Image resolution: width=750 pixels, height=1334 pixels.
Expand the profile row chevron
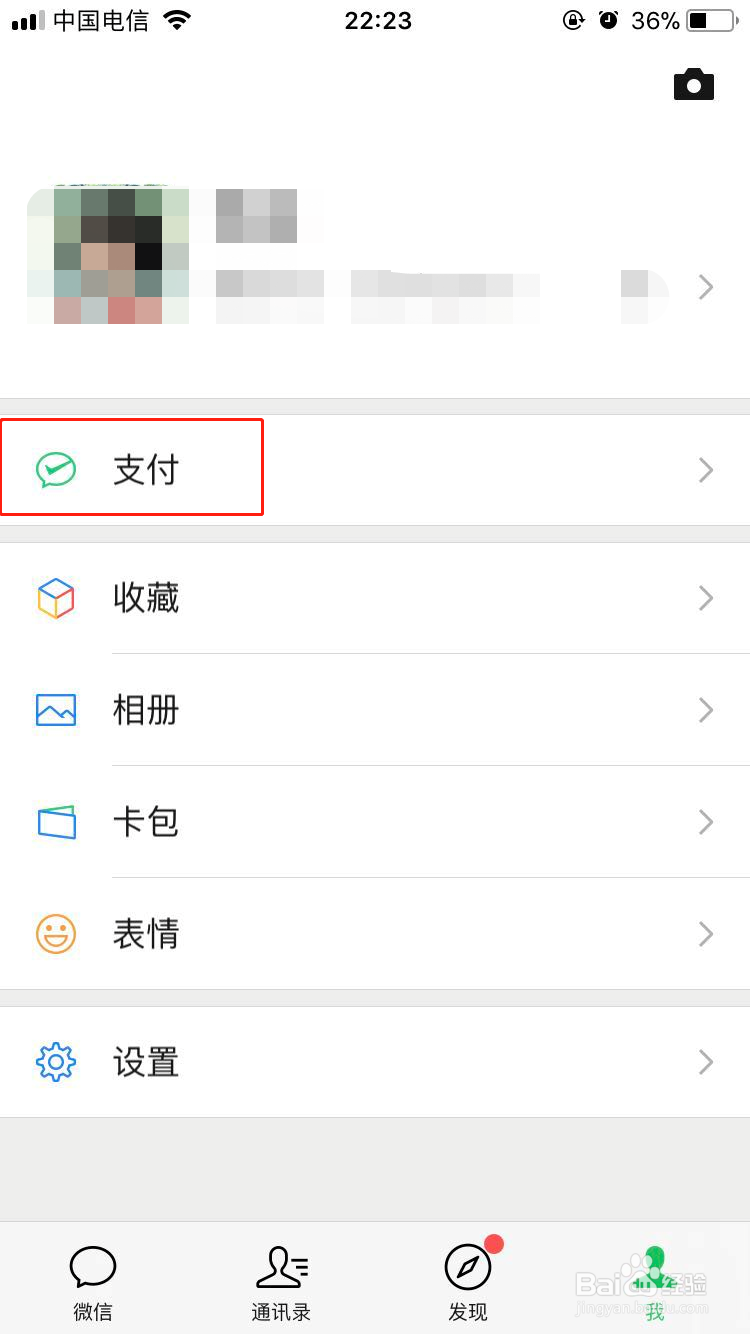[706, 288]
